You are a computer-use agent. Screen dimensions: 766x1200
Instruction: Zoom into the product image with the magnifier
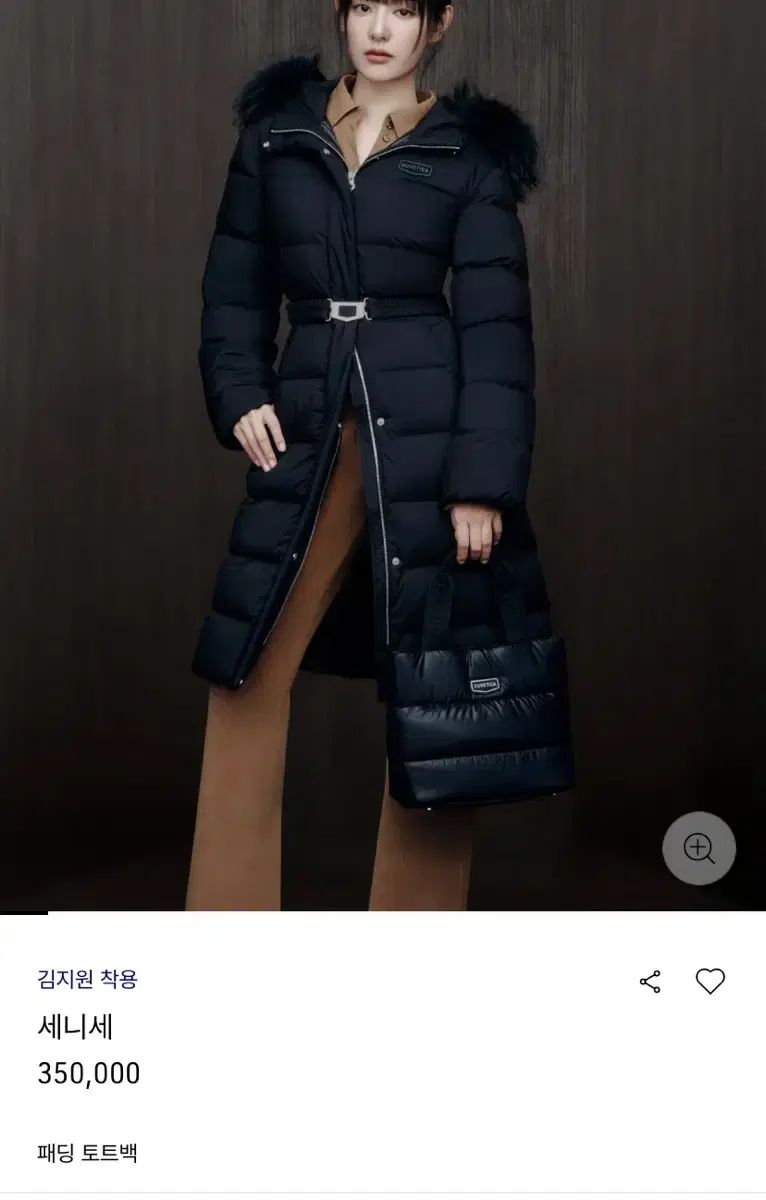coord(698,848)
